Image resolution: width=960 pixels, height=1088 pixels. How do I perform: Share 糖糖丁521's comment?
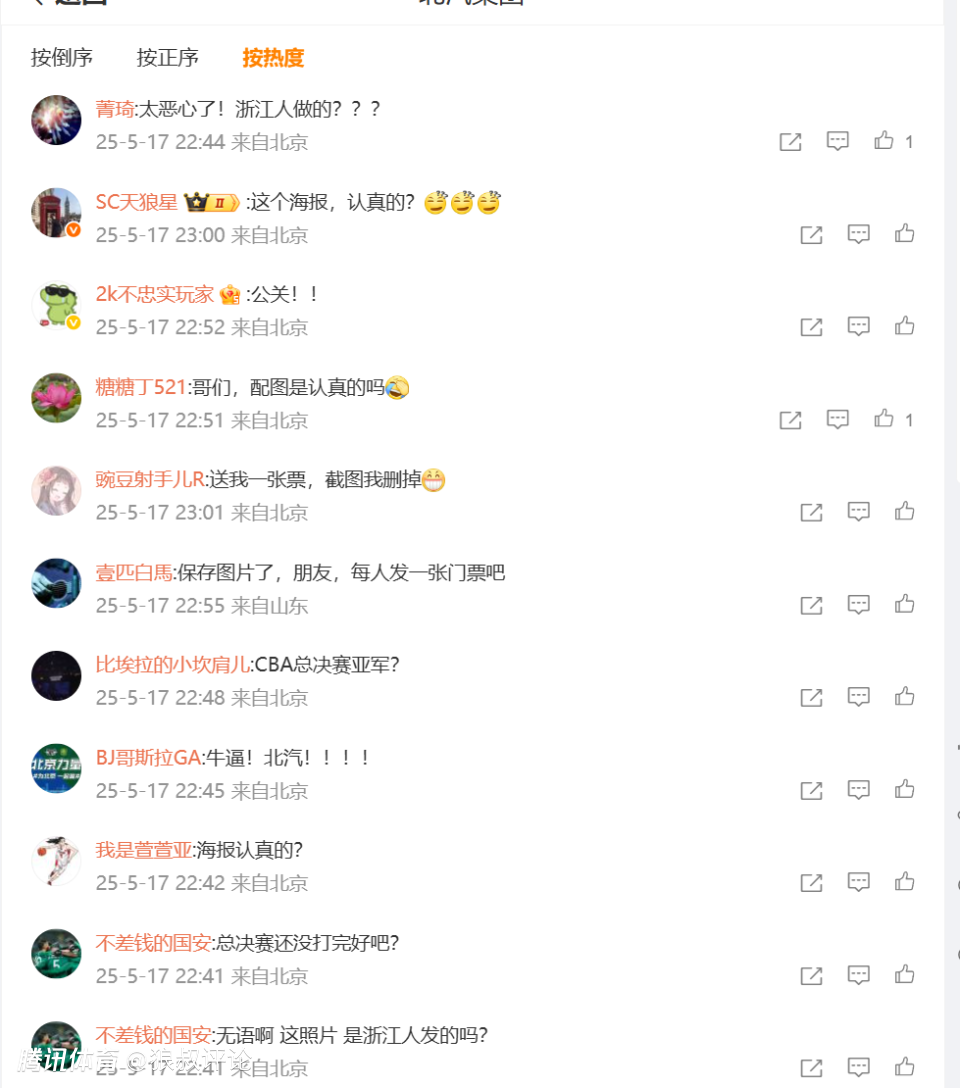(790, 419)
